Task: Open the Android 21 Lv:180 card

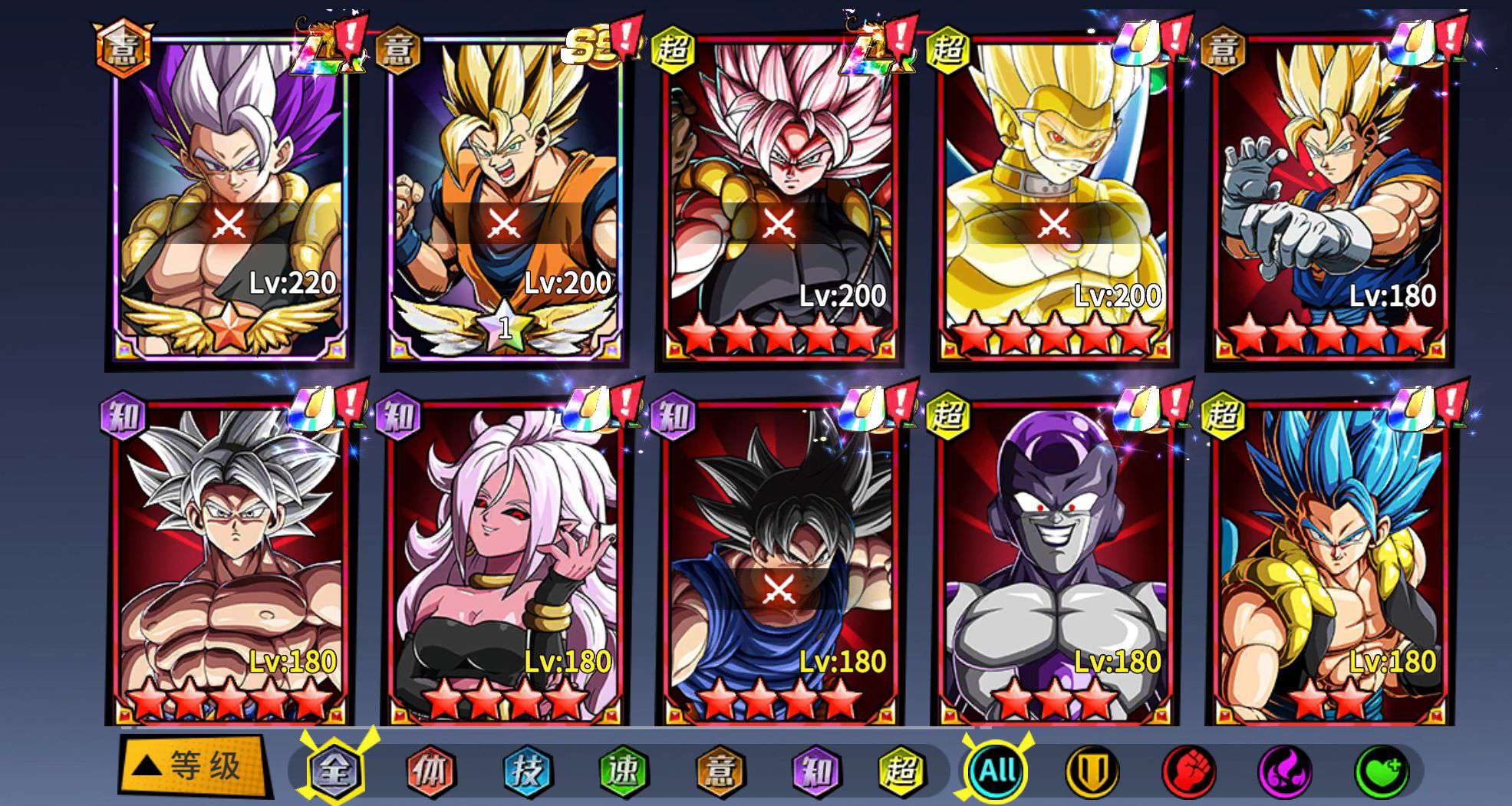Action: coord(504,564)
